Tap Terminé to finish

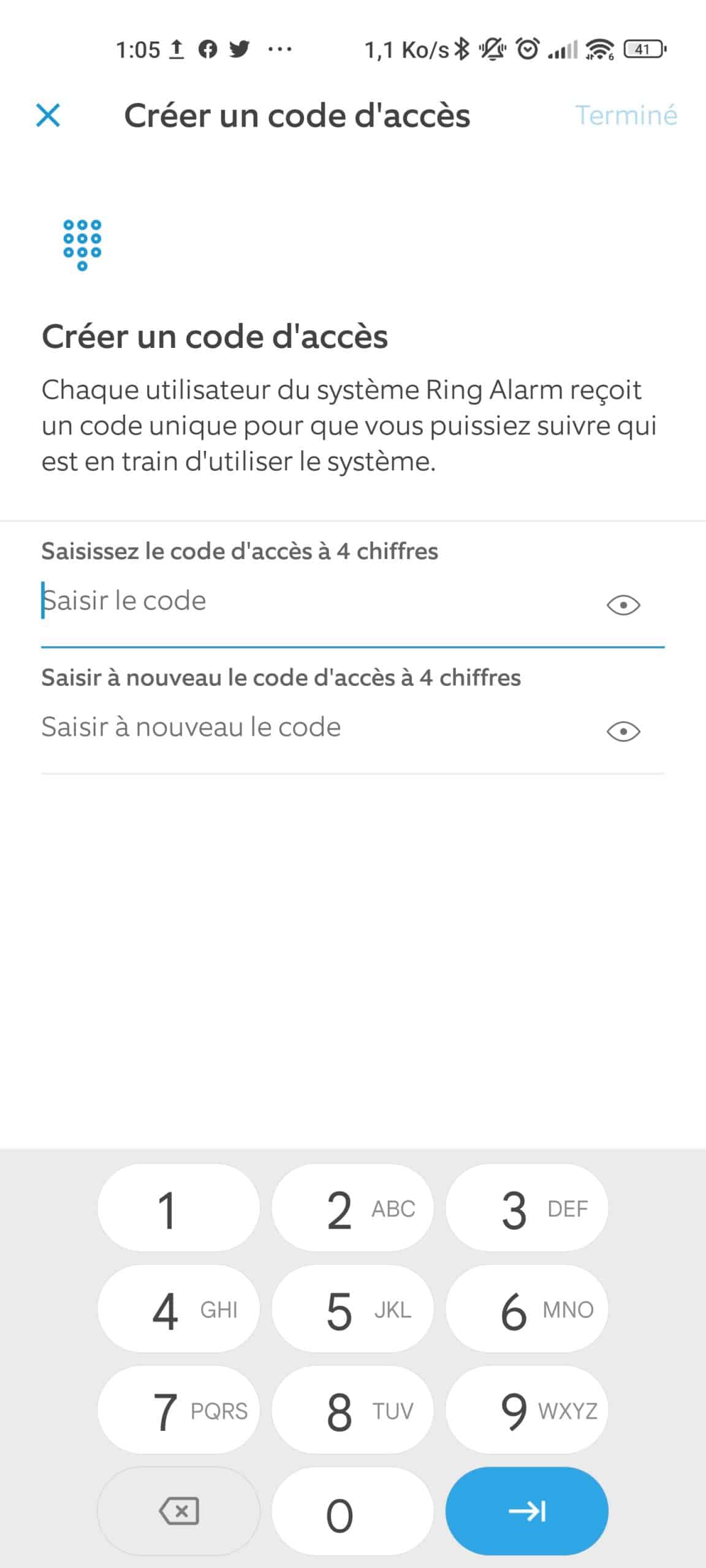click(x=626, y=115)
